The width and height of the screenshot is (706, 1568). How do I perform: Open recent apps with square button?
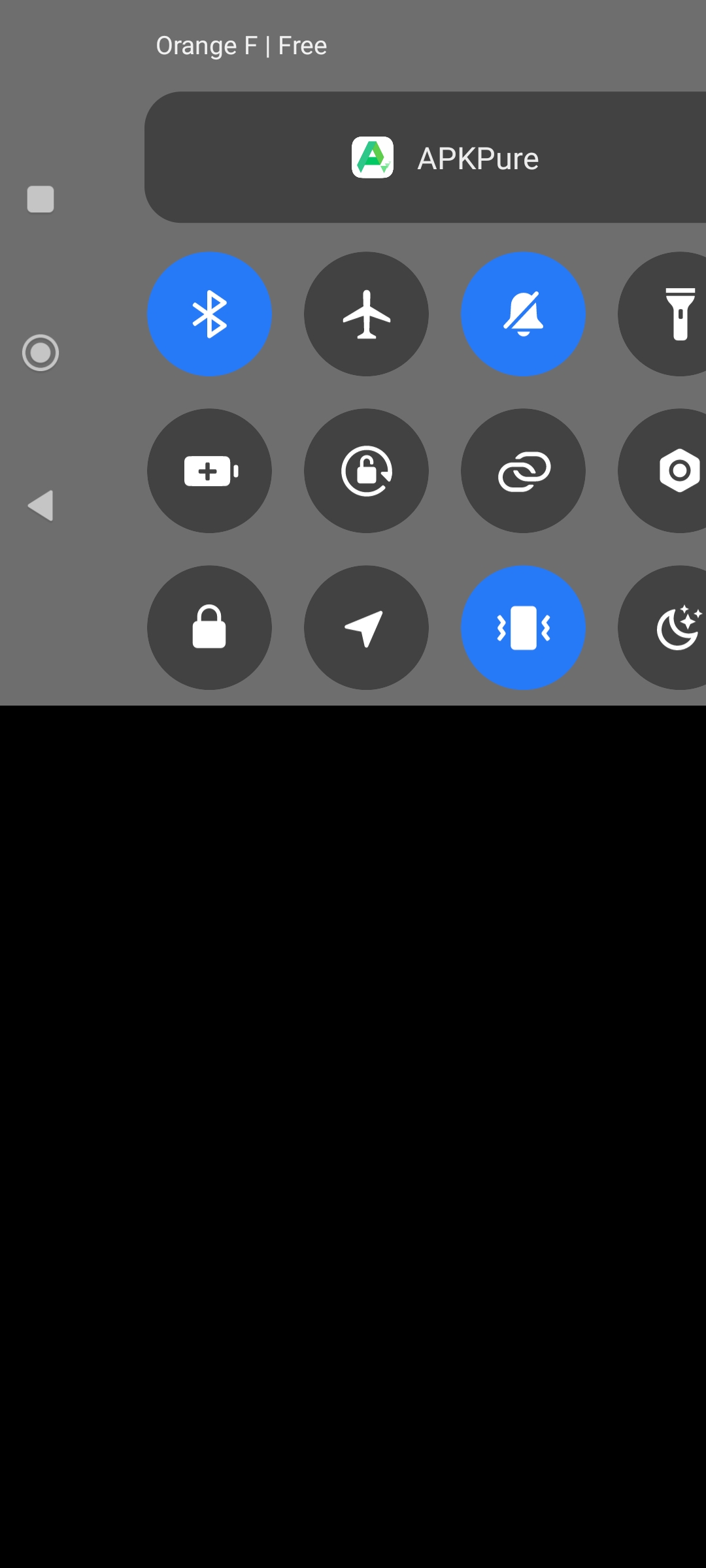(41, 199)
